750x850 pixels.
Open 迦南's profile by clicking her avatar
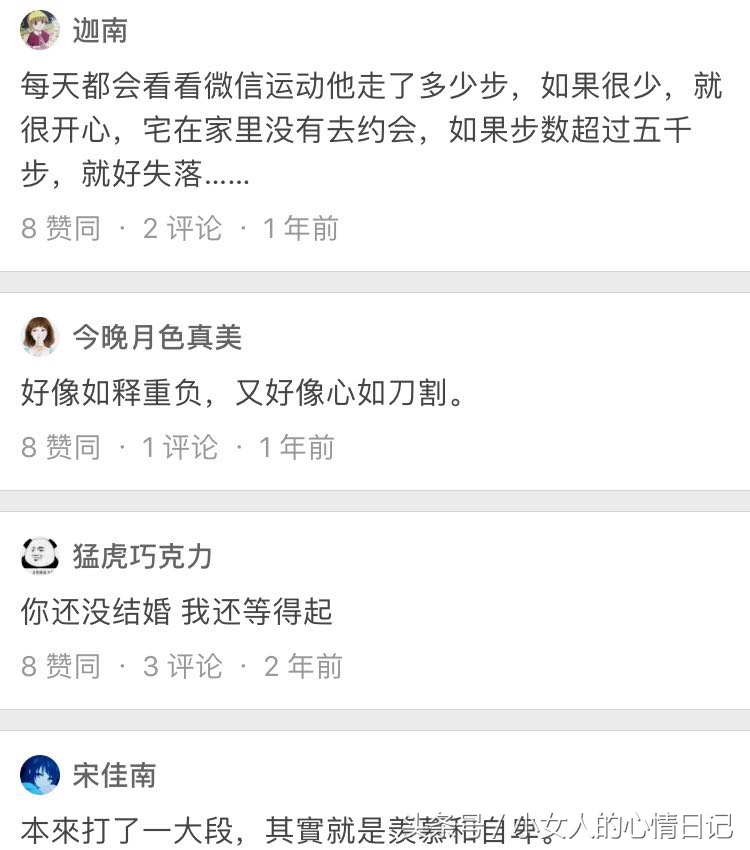click(40, 30)
